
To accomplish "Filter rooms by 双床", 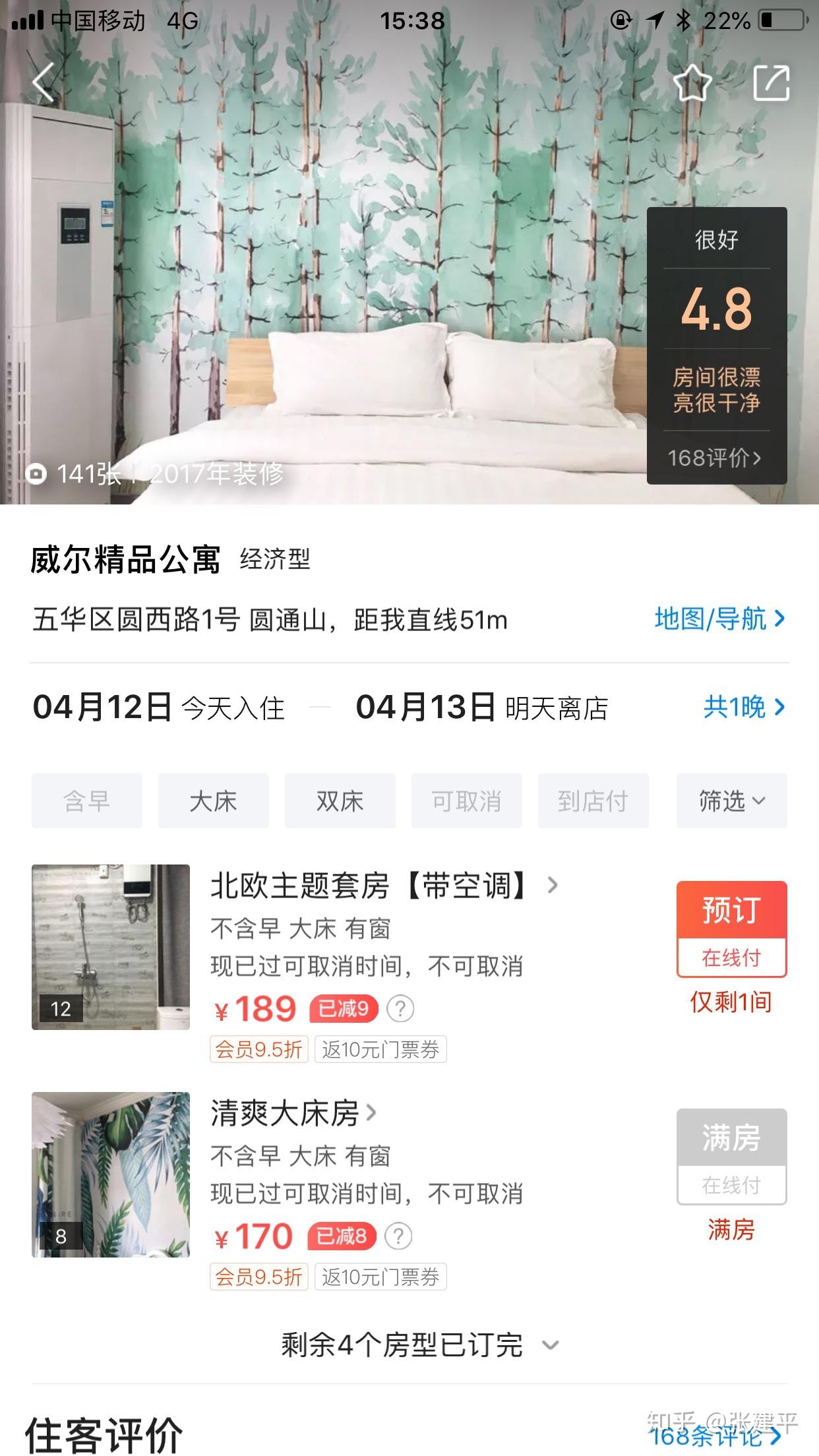I will (340, 801).
